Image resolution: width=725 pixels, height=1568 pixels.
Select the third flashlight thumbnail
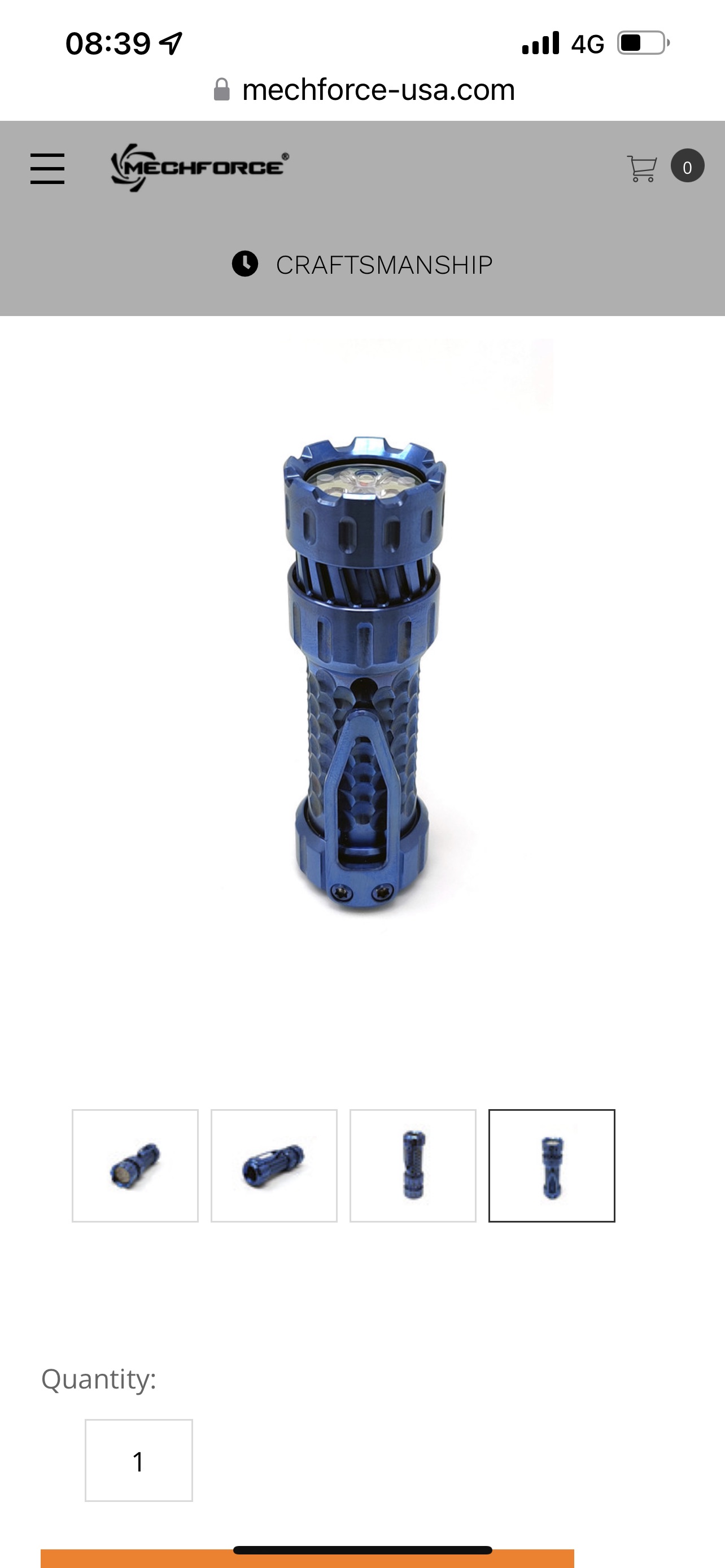(x=413, y=1165)
